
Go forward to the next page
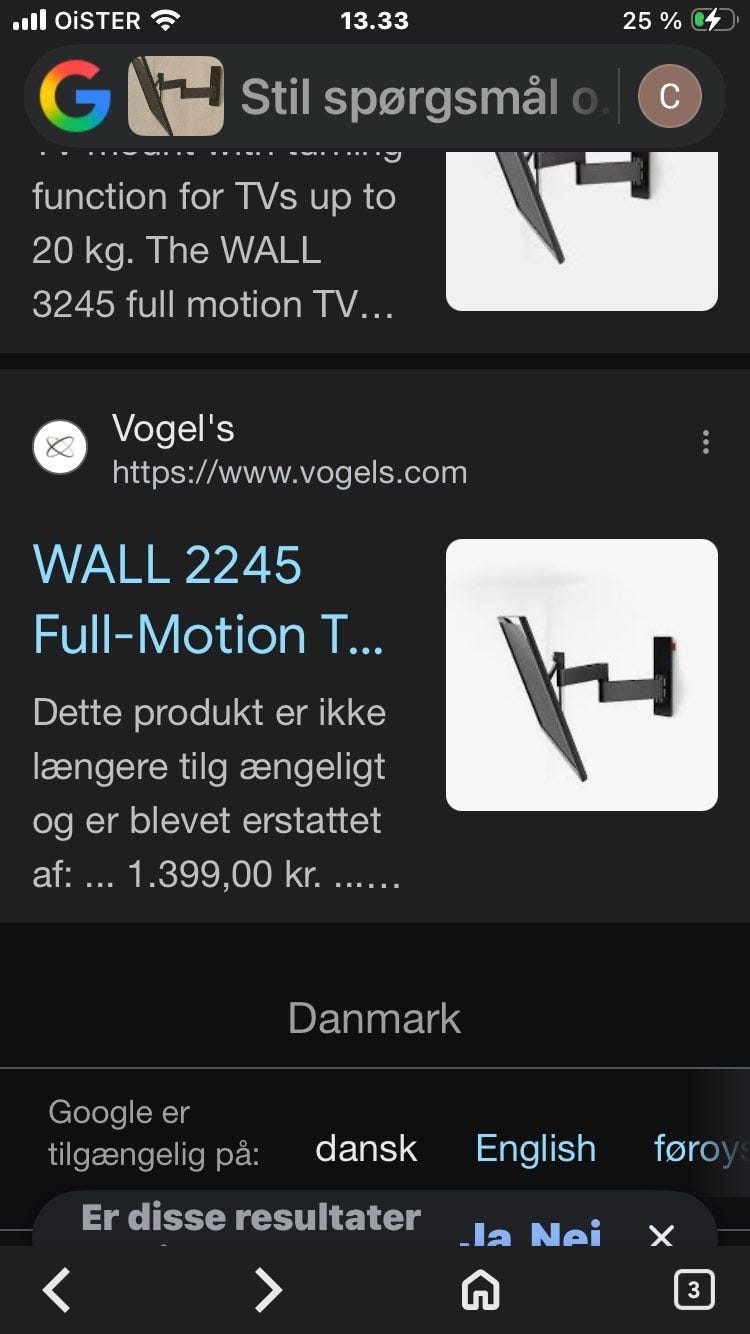pos(268,1290)
